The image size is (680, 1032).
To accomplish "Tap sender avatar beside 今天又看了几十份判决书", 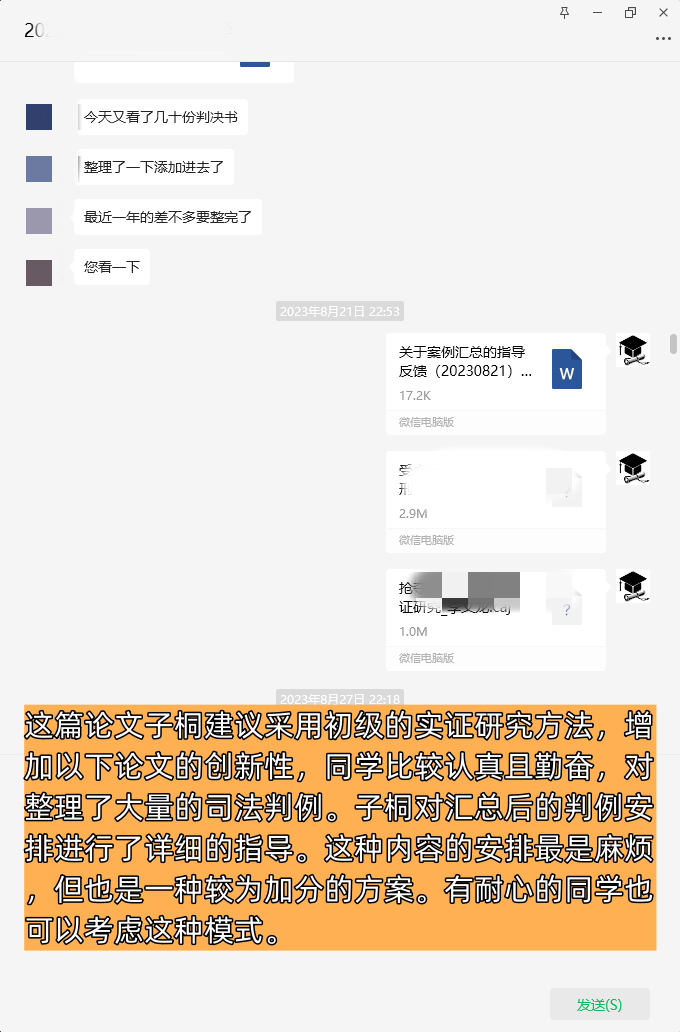I will click(x=39, y=117).
